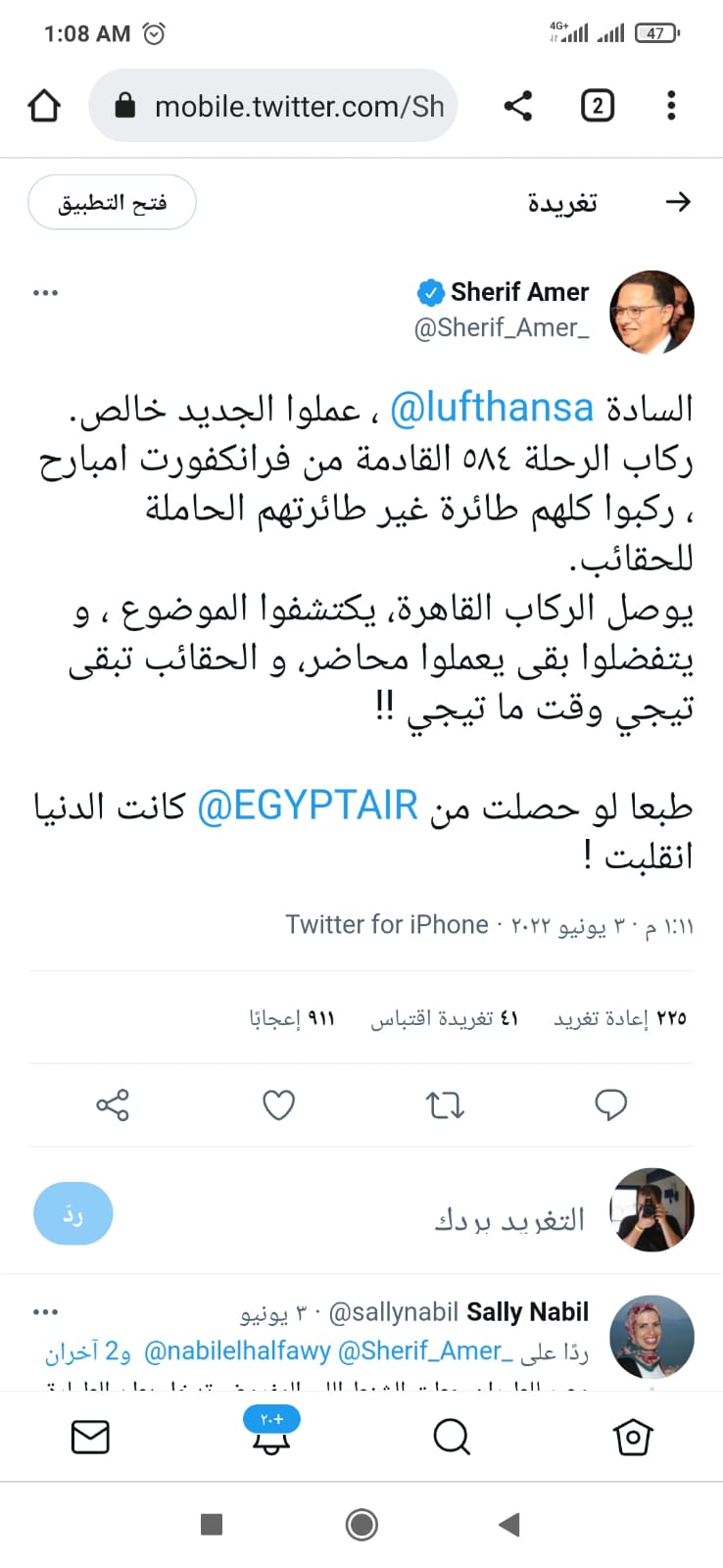723x1568 pixels.
Task: Share this page from the browser toolbar
Action: point(518,106)
